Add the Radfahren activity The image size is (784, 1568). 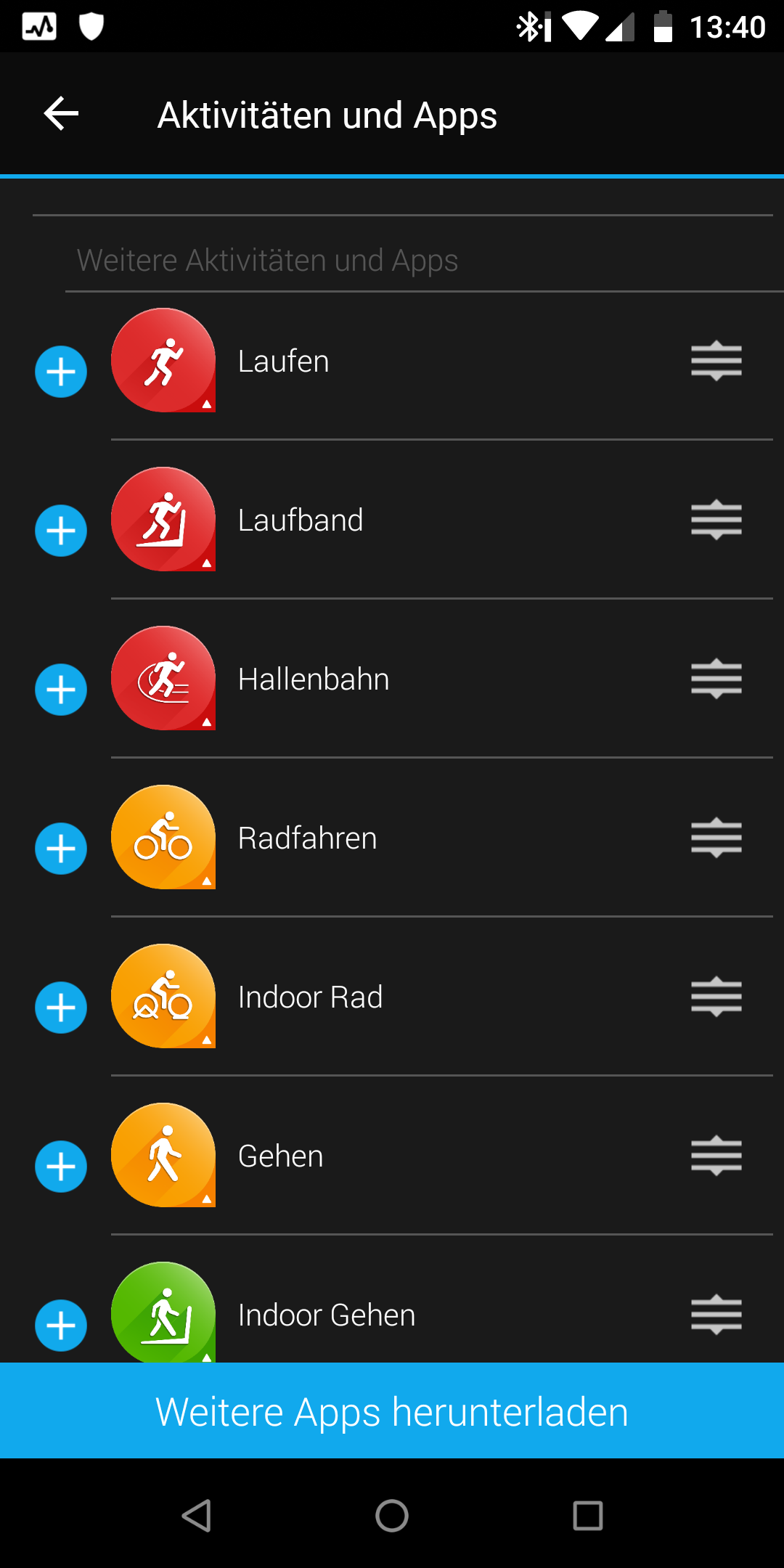coord(61,849)
